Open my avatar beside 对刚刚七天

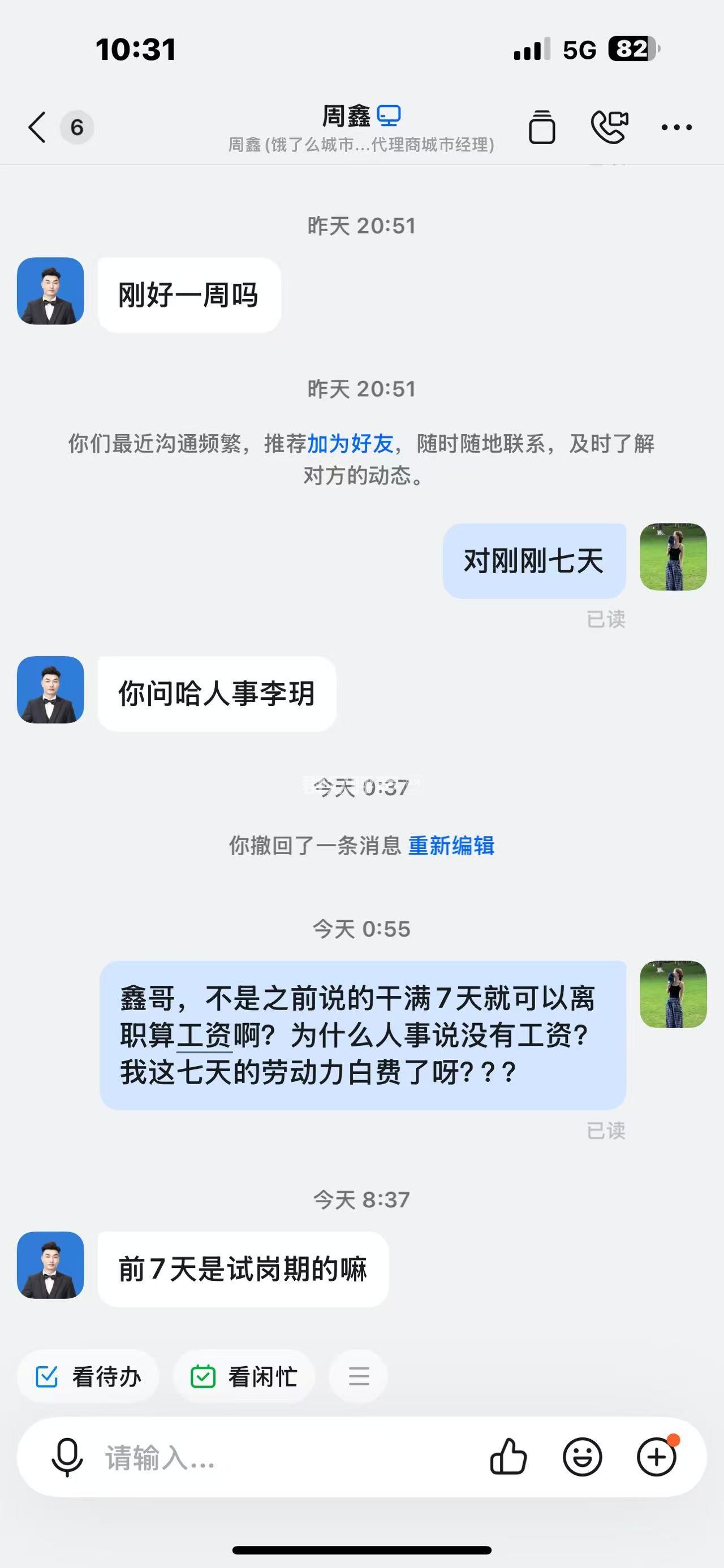click(x=673, y=557)
